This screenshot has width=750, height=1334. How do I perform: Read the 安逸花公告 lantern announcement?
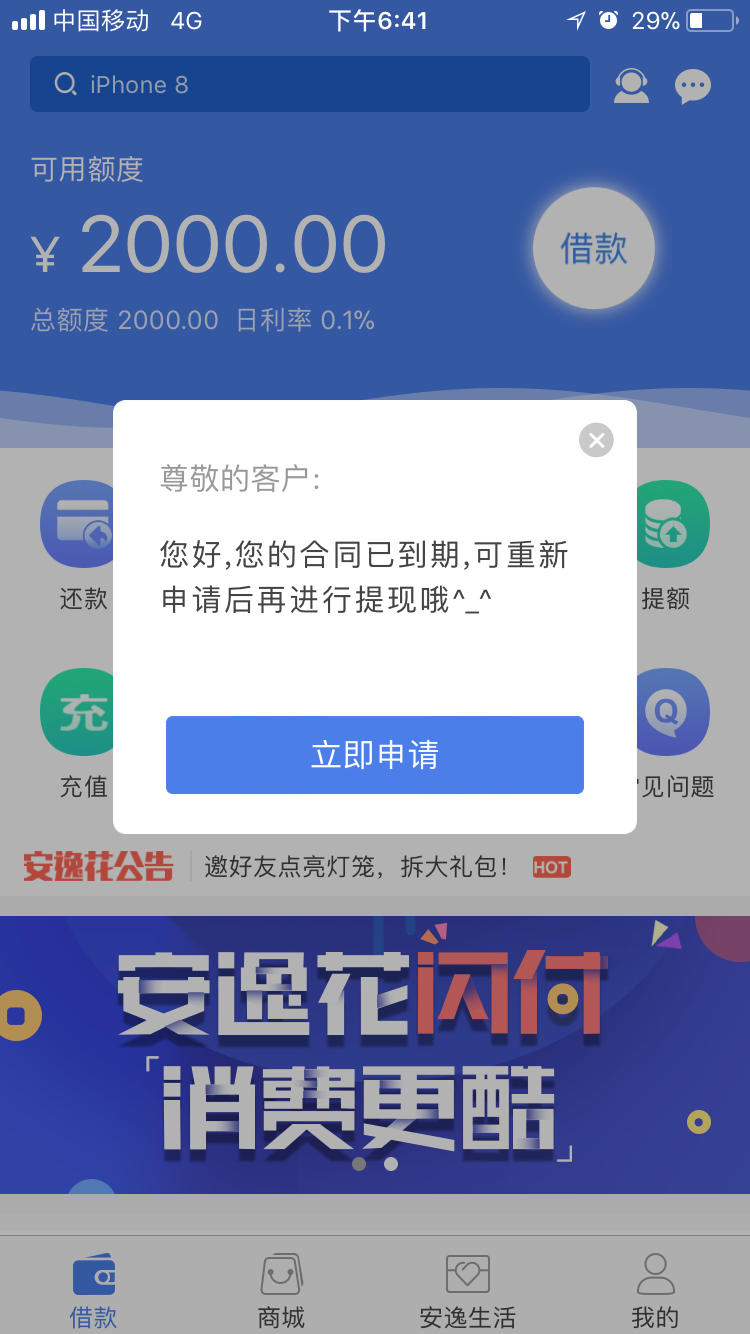coord(356,866)
